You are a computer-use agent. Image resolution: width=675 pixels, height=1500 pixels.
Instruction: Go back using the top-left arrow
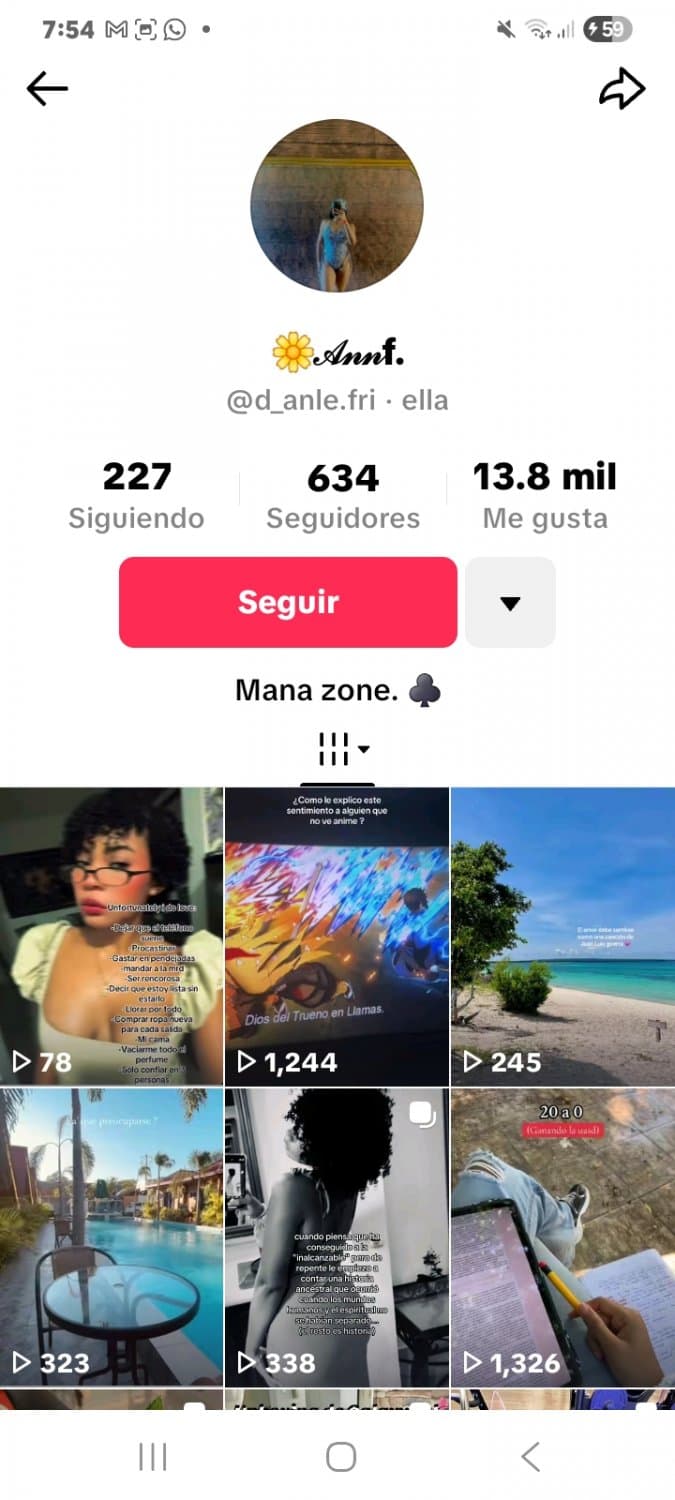(x=47, y=89)
